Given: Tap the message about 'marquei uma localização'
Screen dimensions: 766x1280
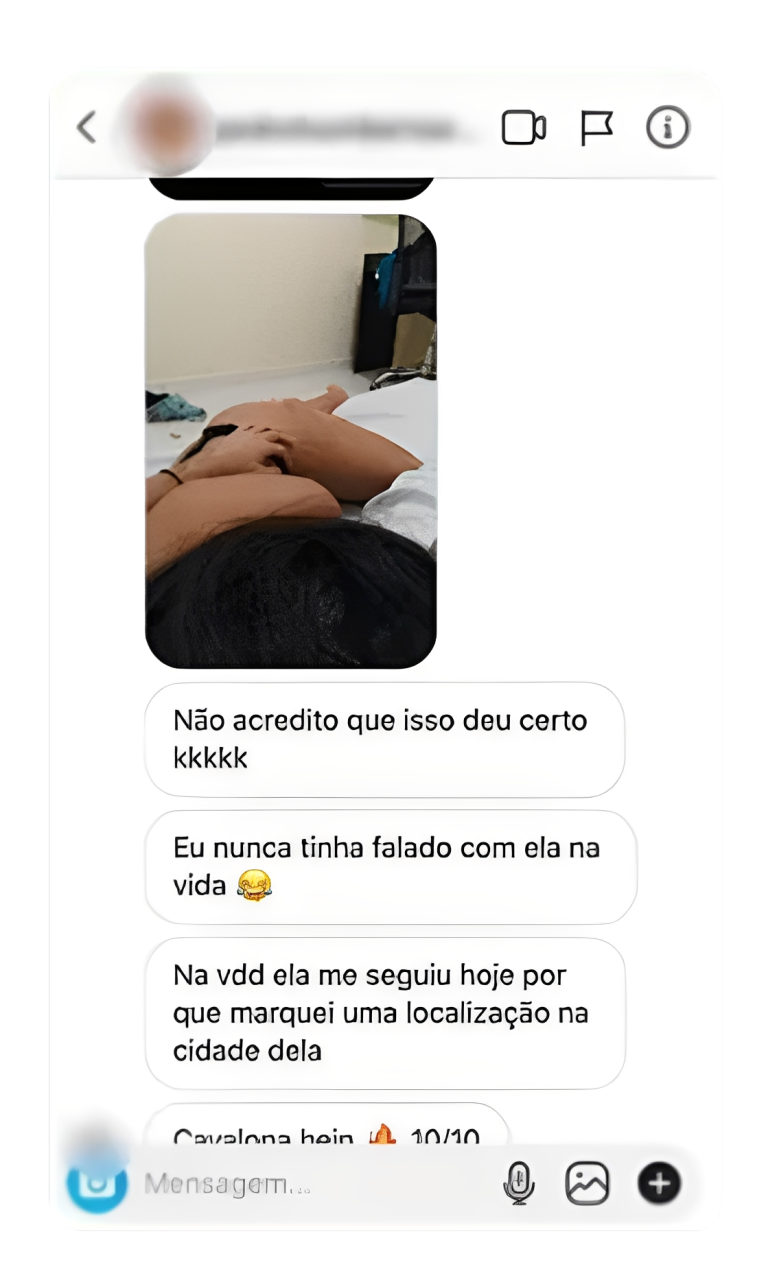Looking at the screenshot, I should coord(386,1013).
